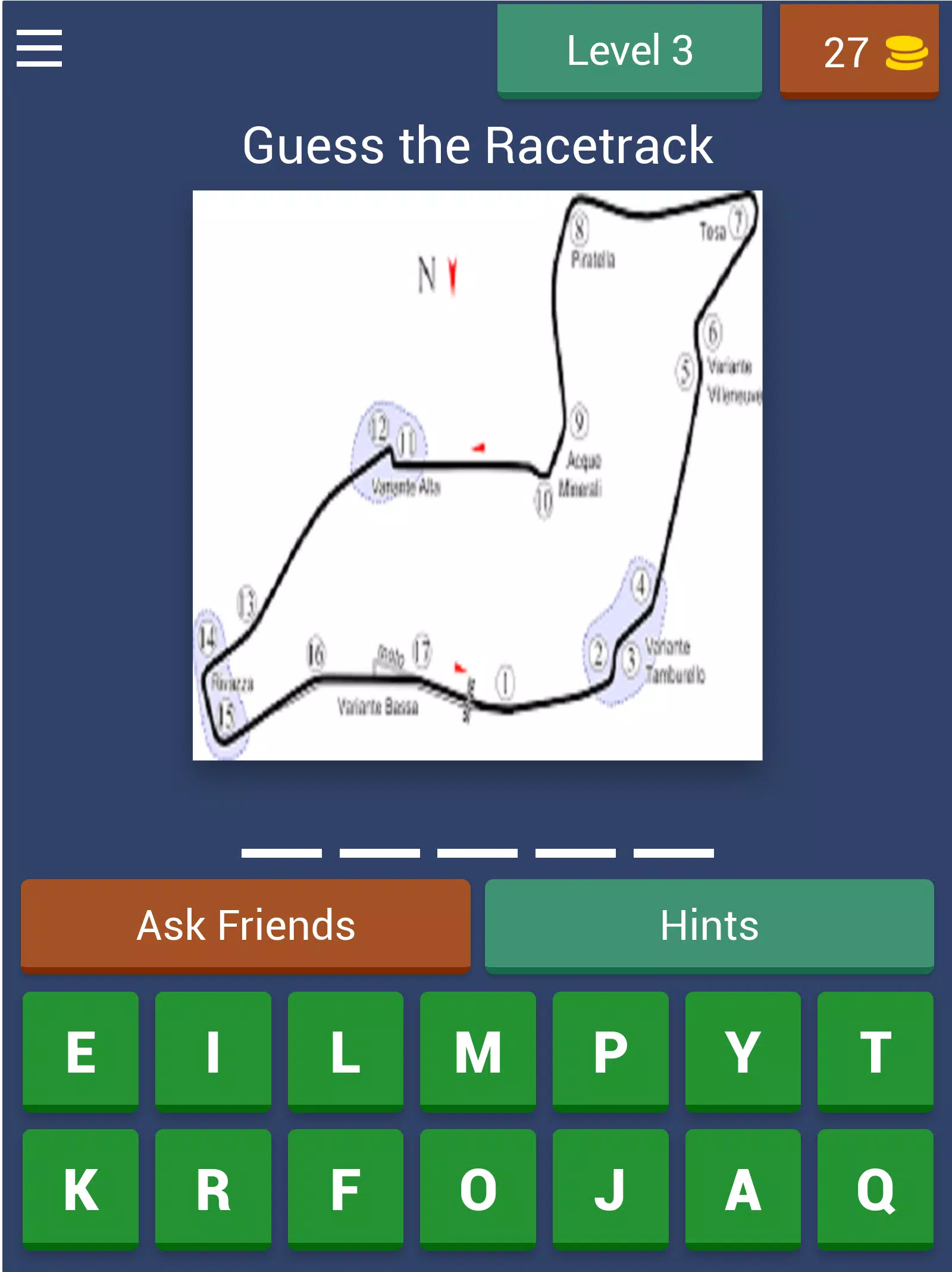952x1272 pixels.
Task: Tap the letter L tile
Action: pyautogui.click(x=346, y=1050)
